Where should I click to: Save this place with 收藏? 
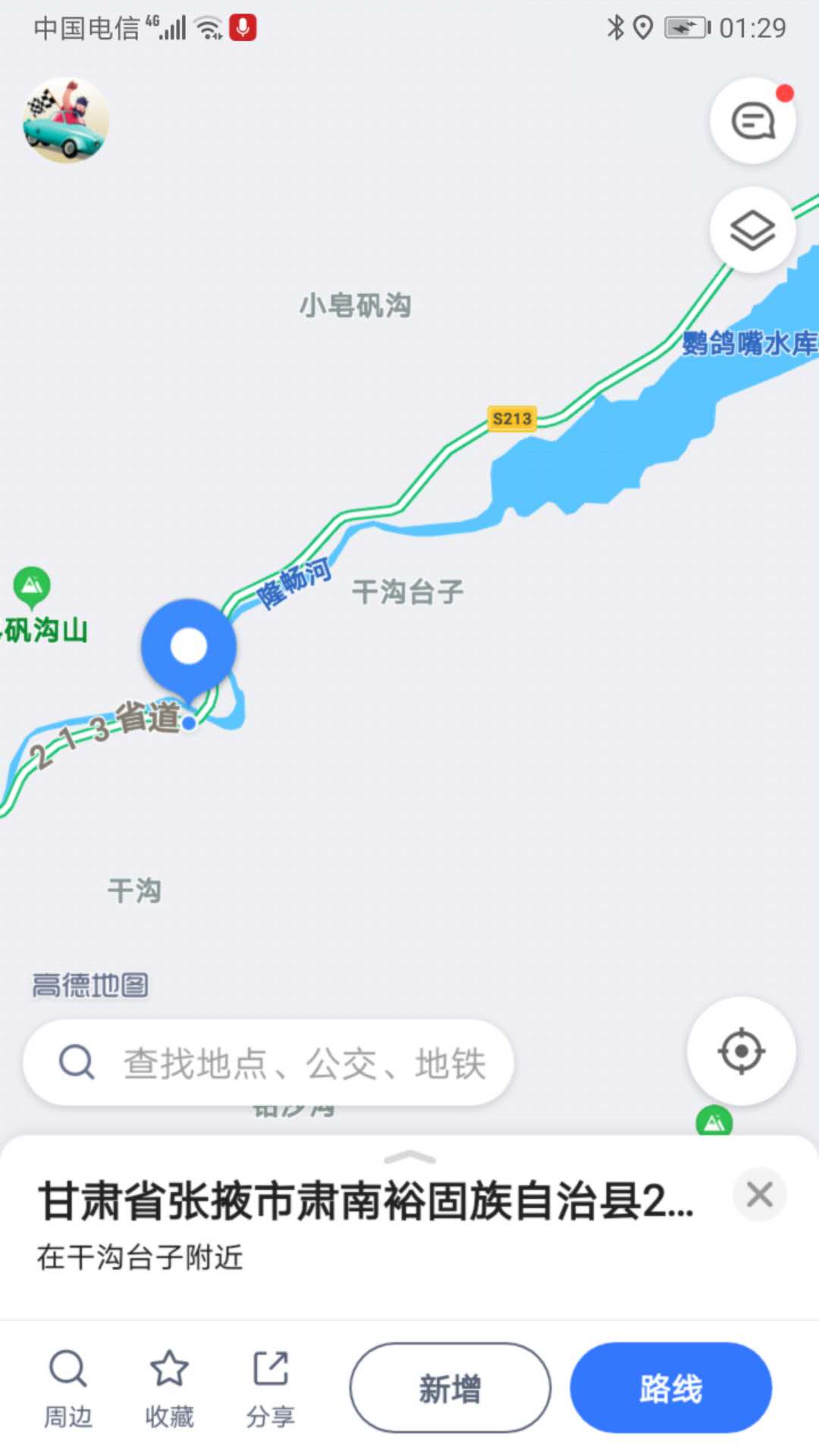click(x=169, y=1389)
